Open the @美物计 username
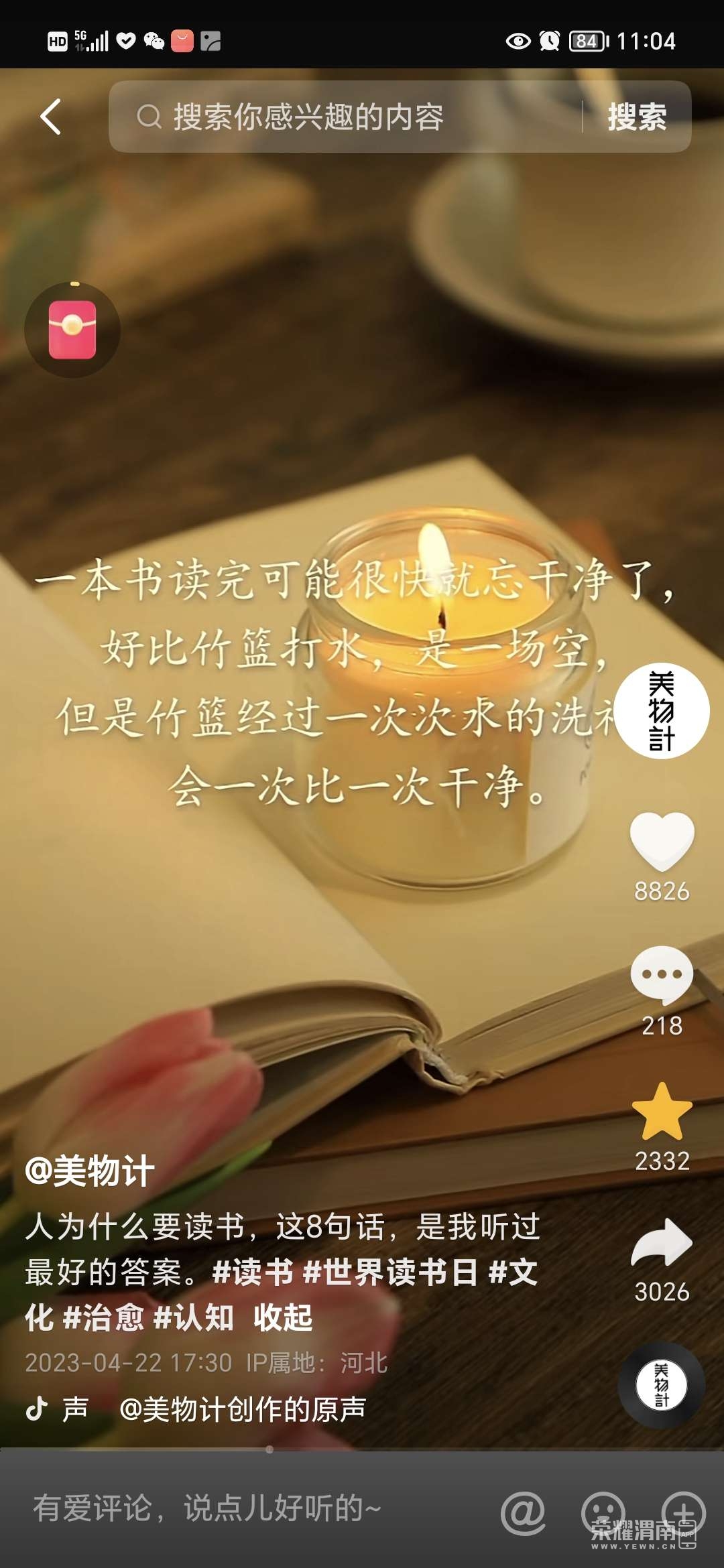The height and width of the screenshot is (1568, 724). click(x=90, y=1172)
